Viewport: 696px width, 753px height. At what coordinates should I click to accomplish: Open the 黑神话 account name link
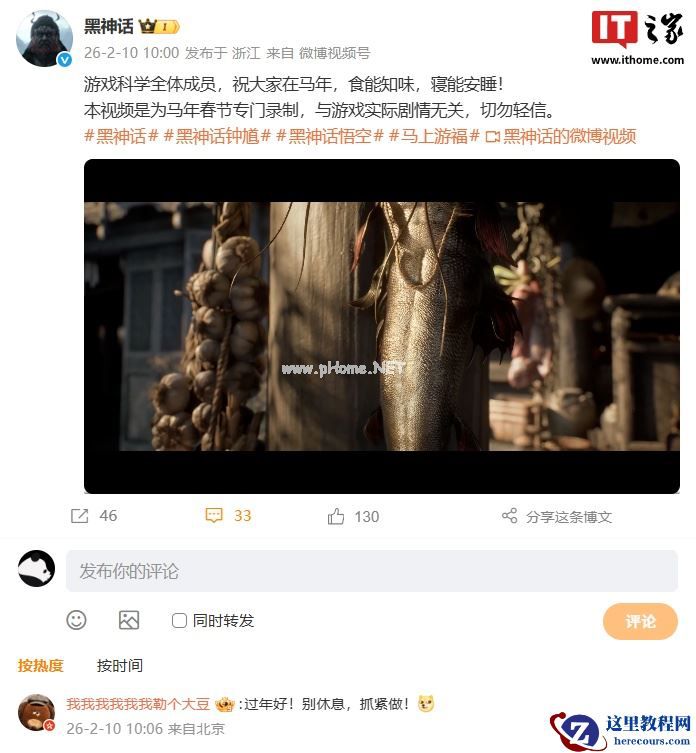pyautogui.click(x=108, y=27)
